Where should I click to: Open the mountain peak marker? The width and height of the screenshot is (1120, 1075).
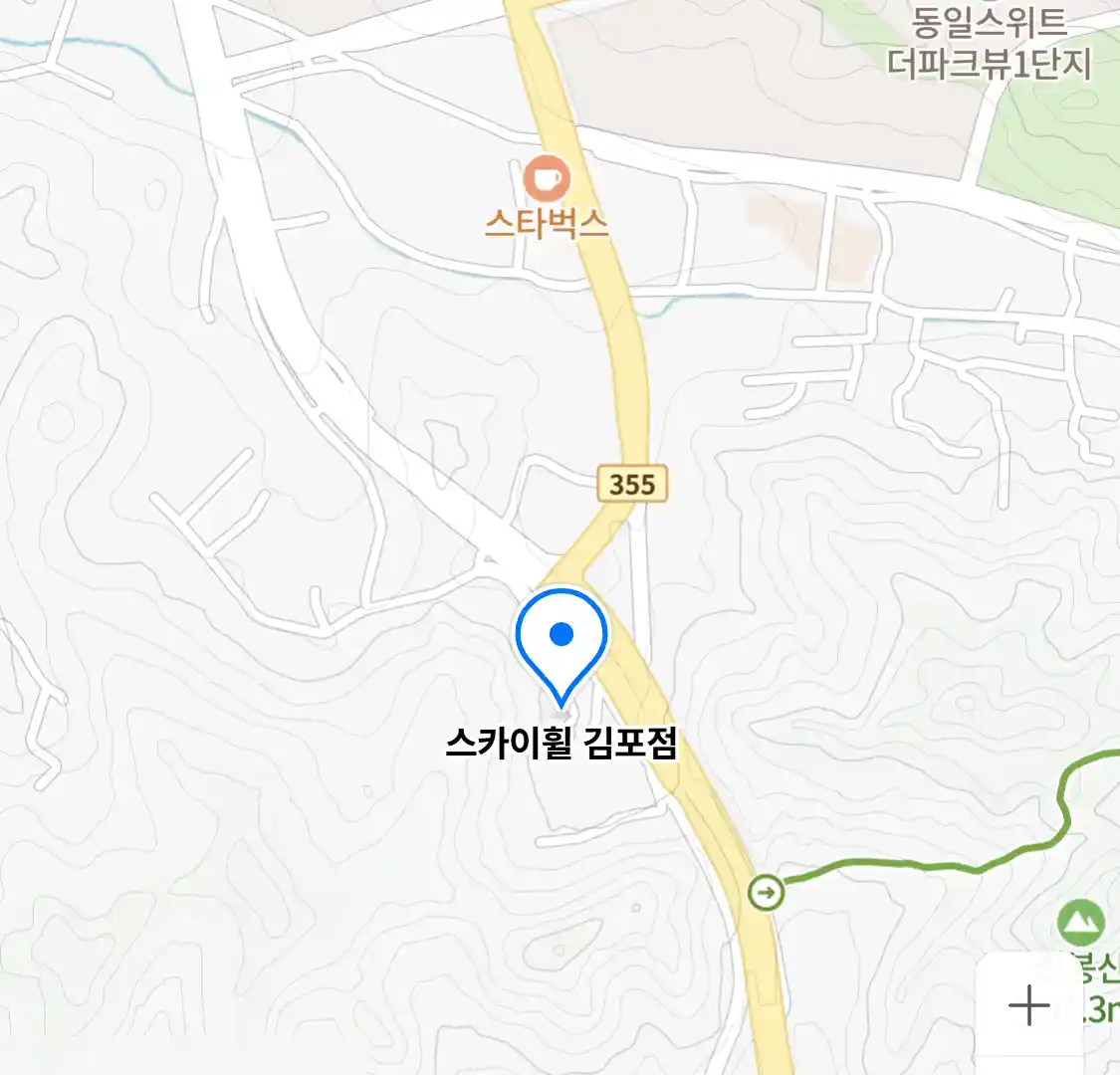(1080, 923)
